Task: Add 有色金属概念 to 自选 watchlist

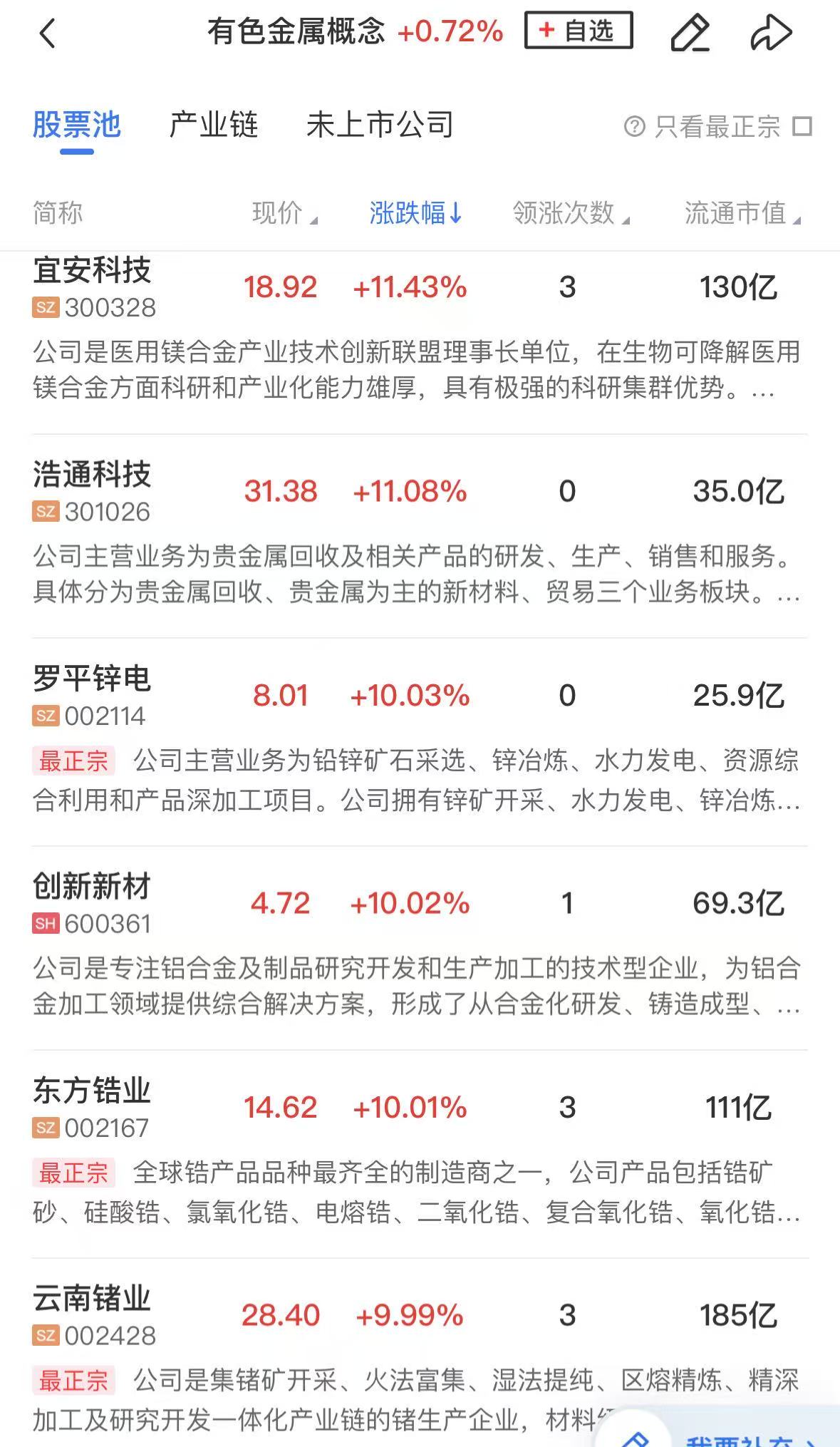Action: tap(578, 31)
